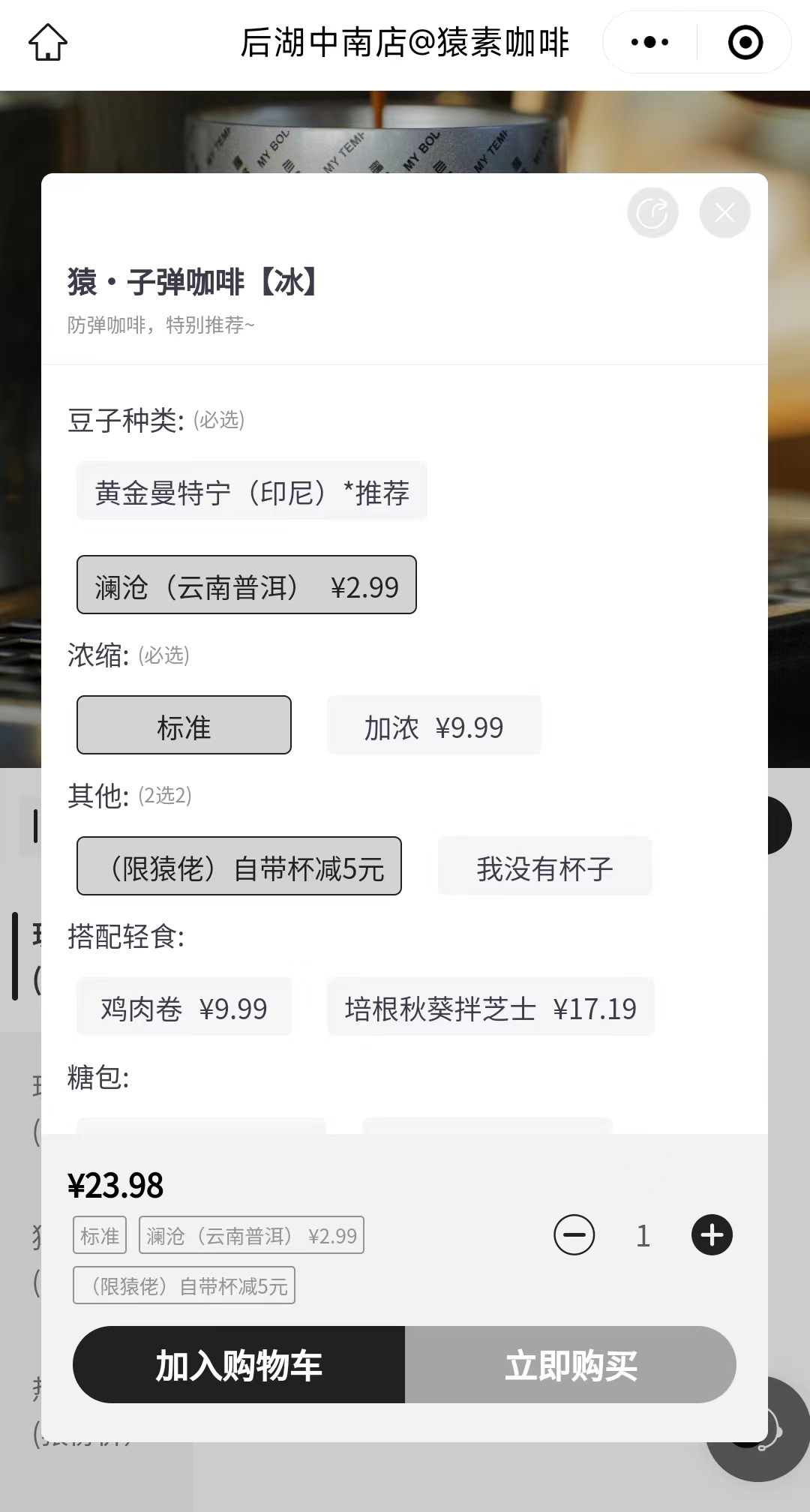Select 黄金曼特宁（印尼）bean option

tap(252, 492)
